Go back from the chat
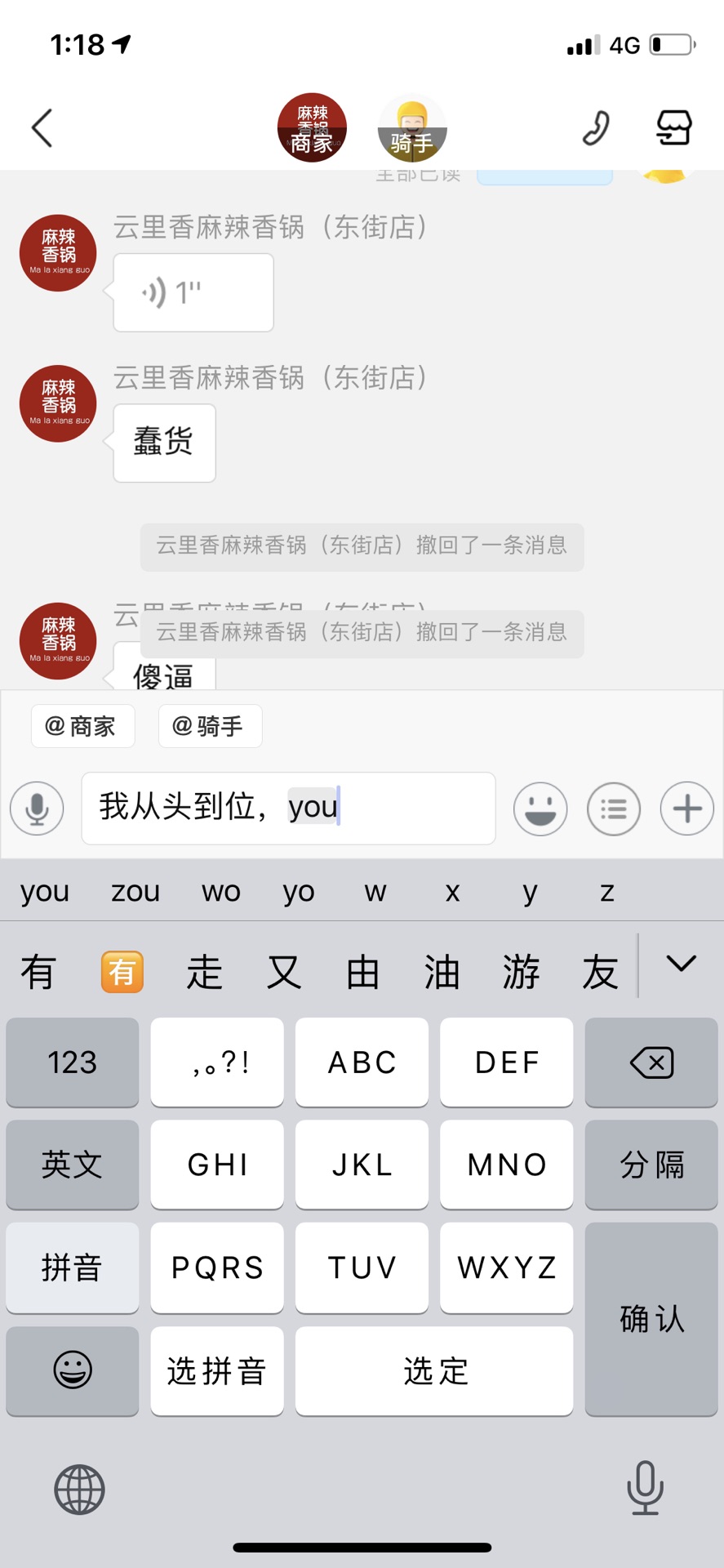Image resolution: width=724 pixels, height=1568 pixels. click(42, 128)
